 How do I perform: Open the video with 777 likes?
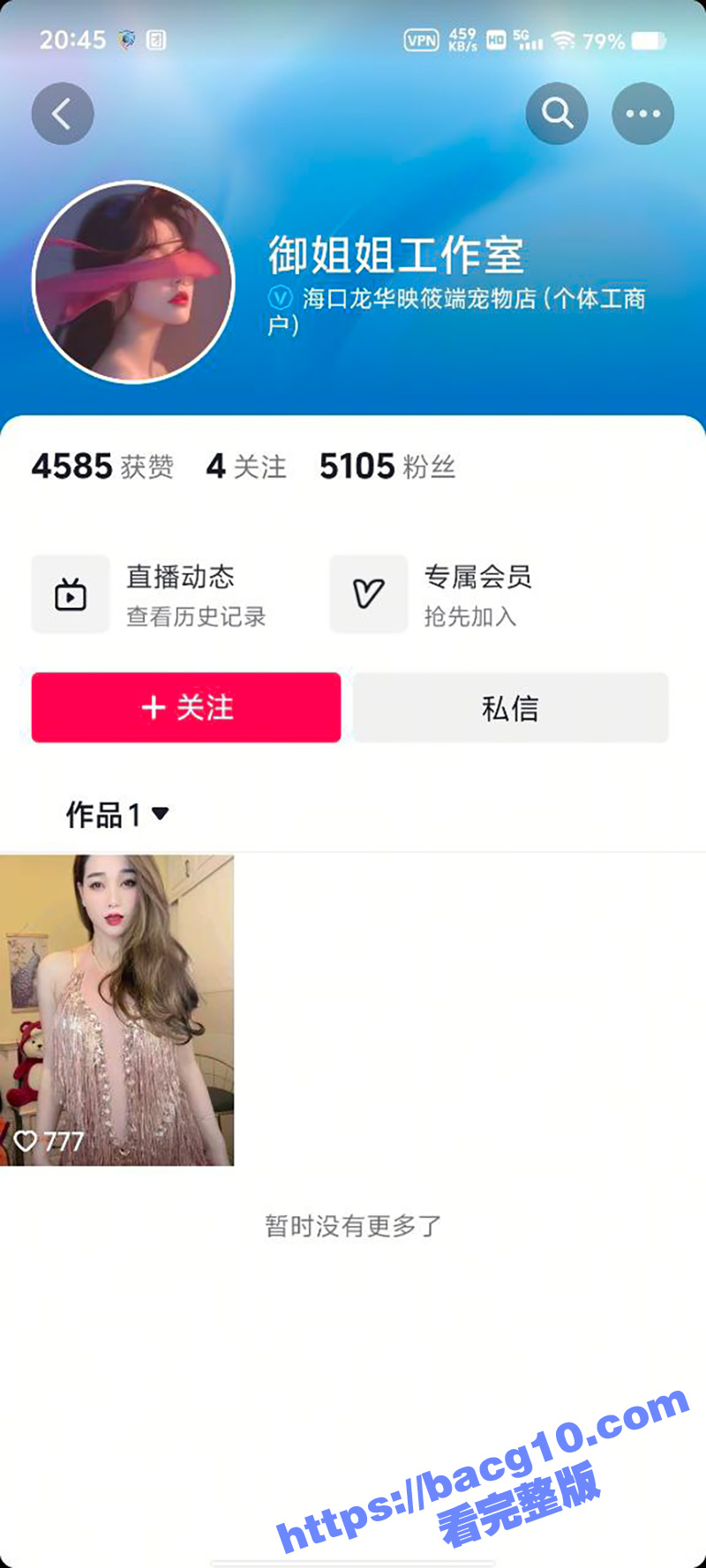(x=116, y=1010)
